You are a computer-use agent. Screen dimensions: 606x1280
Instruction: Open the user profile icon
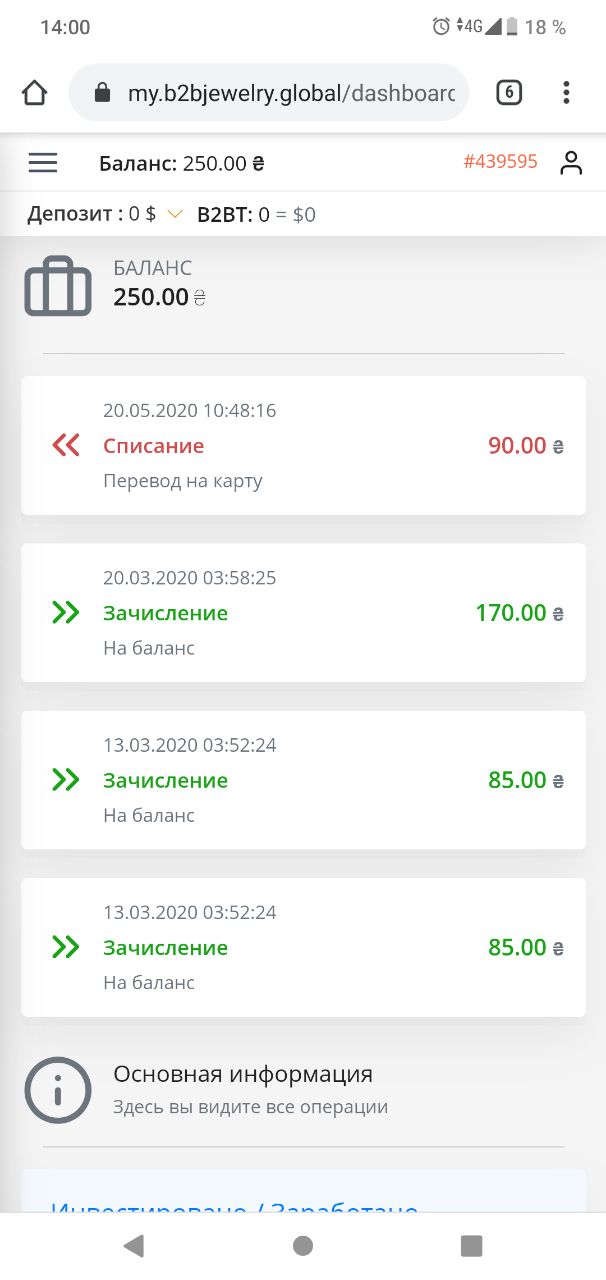tap(571, 163)
